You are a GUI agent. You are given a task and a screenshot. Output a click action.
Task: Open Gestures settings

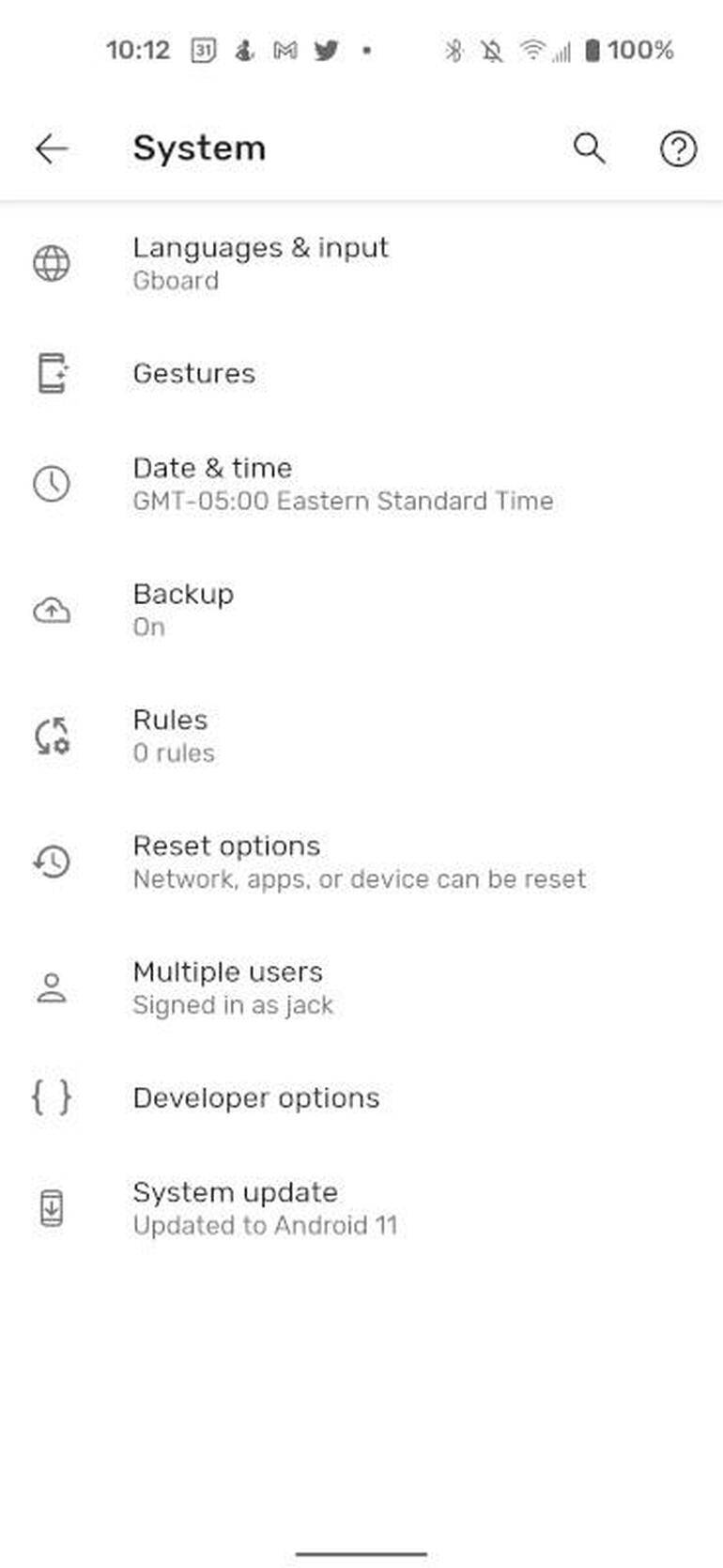194,373
